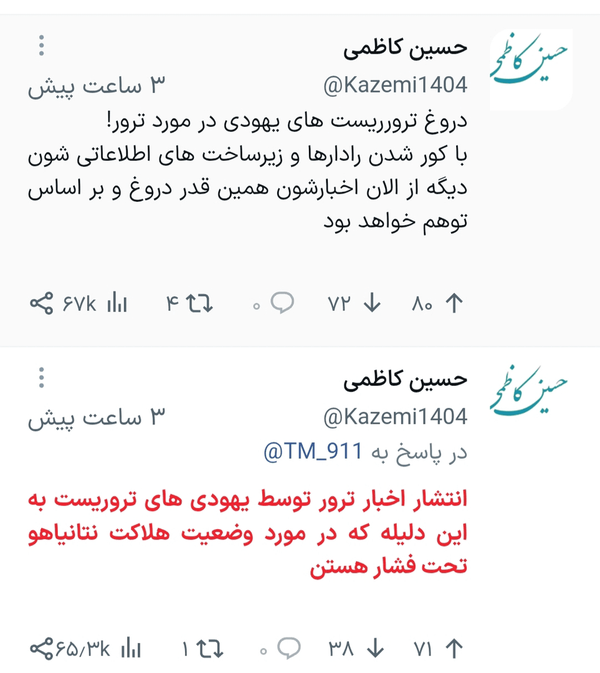Upvote the post showing 80 upvotes
The height and width of the screenshot is (673, 600).
click(x=453, y=303)
